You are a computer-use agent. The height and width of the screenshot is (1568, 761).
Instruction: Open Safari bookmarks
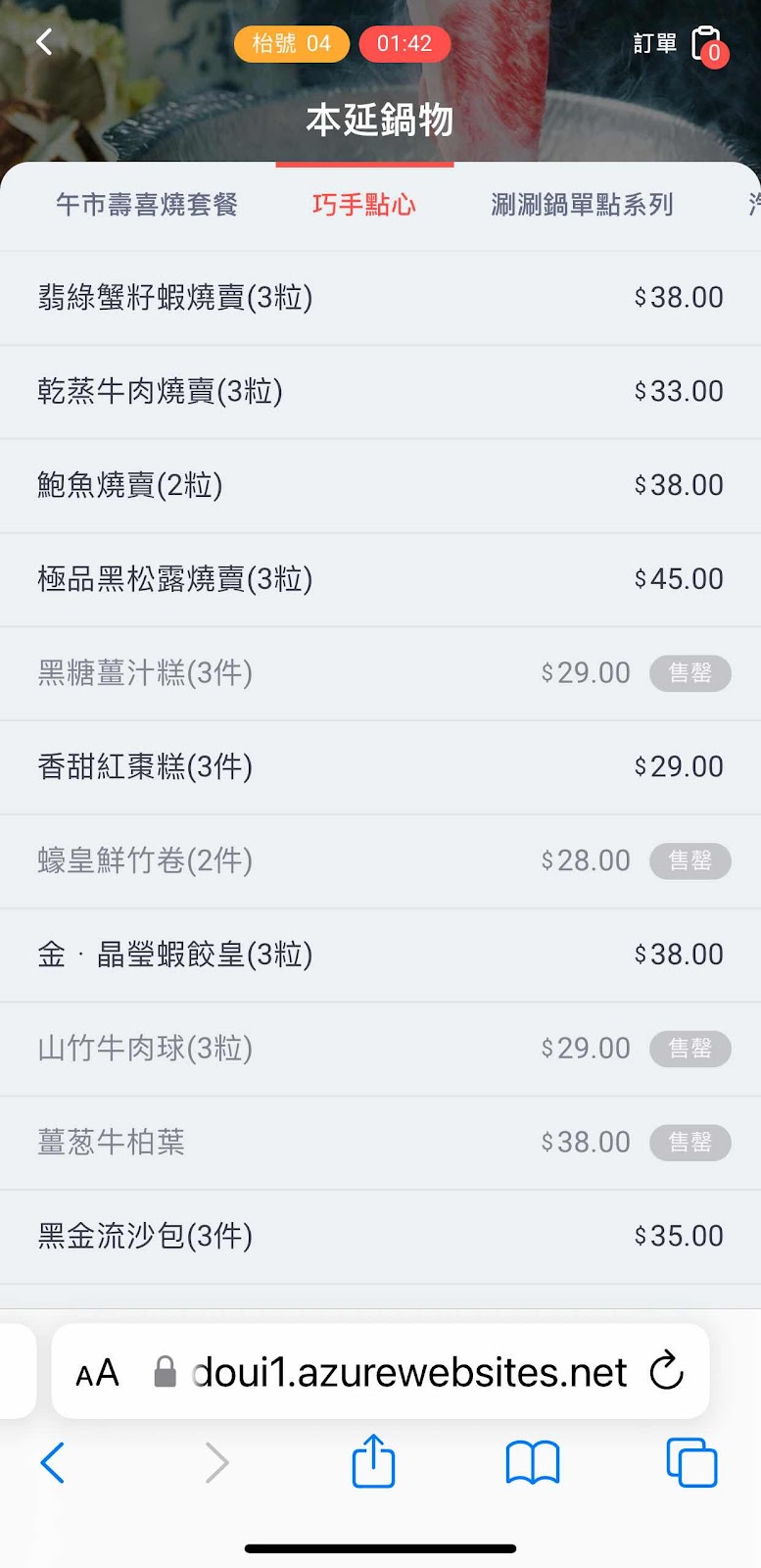pyautogui.click(x=533, y=1463)
